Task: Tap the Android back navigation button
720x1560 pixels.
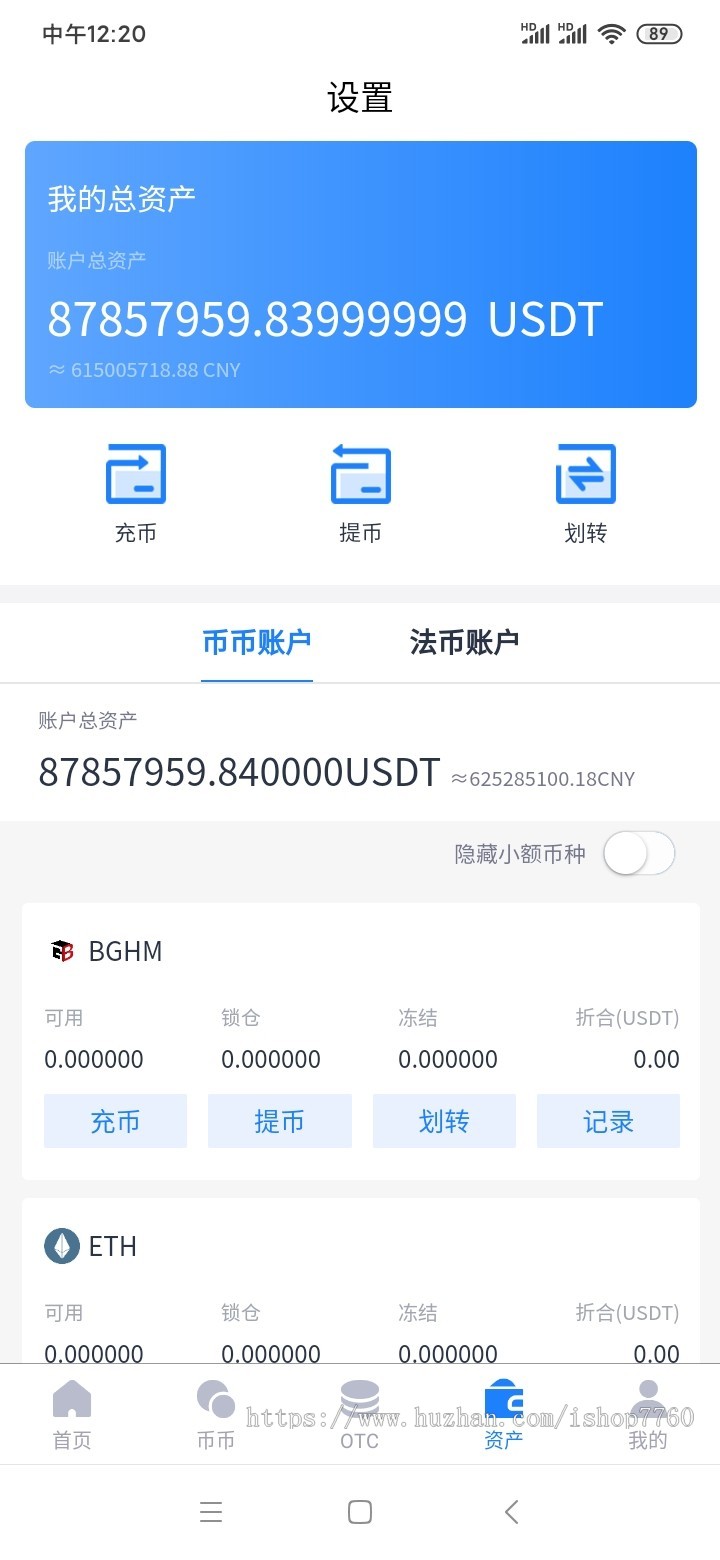Action: coord(511,1512)
